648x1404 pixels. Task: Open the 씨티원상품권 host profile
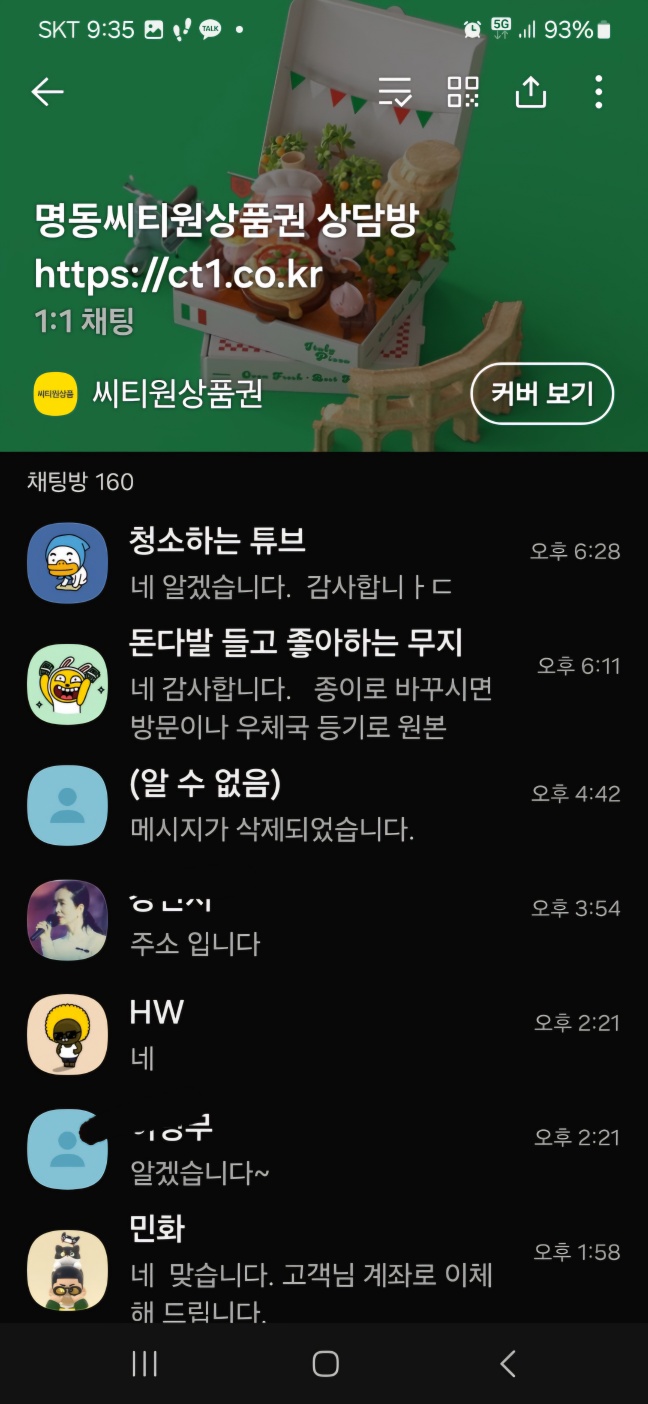150,393
